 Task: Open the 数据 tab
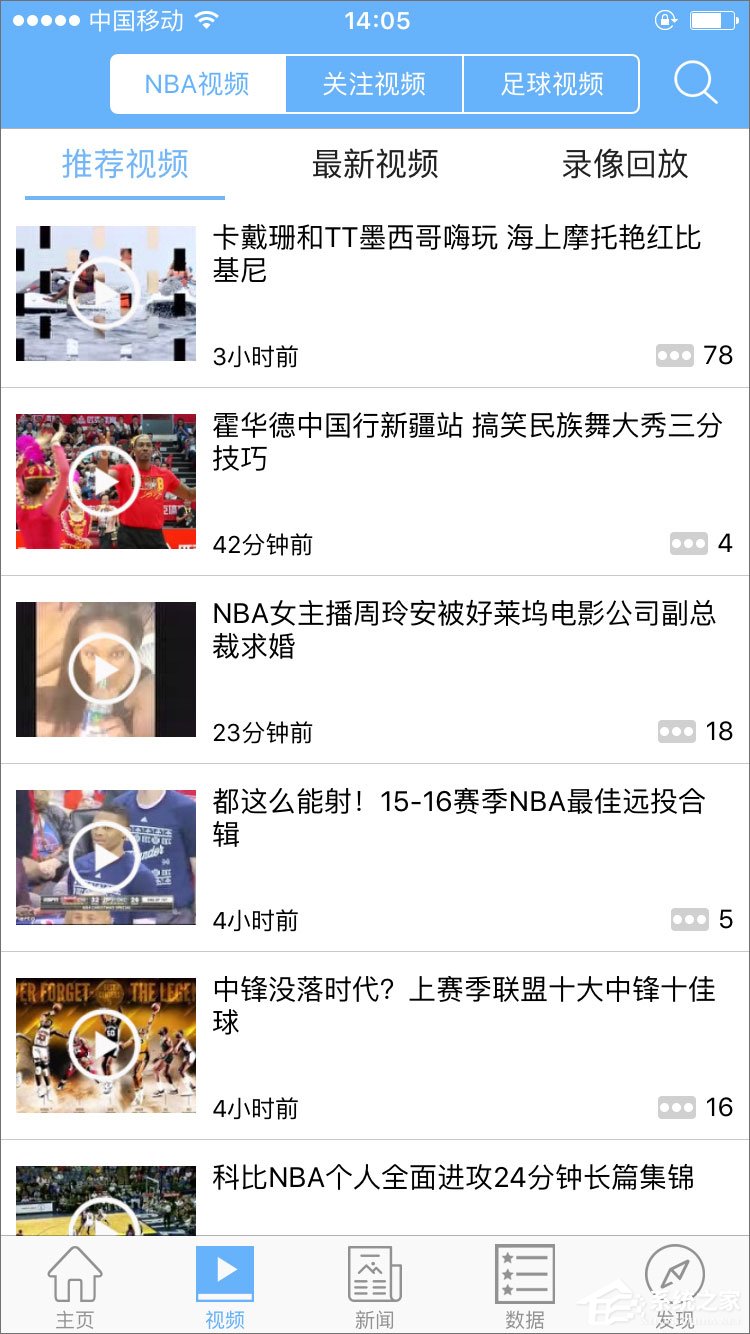525,1287
